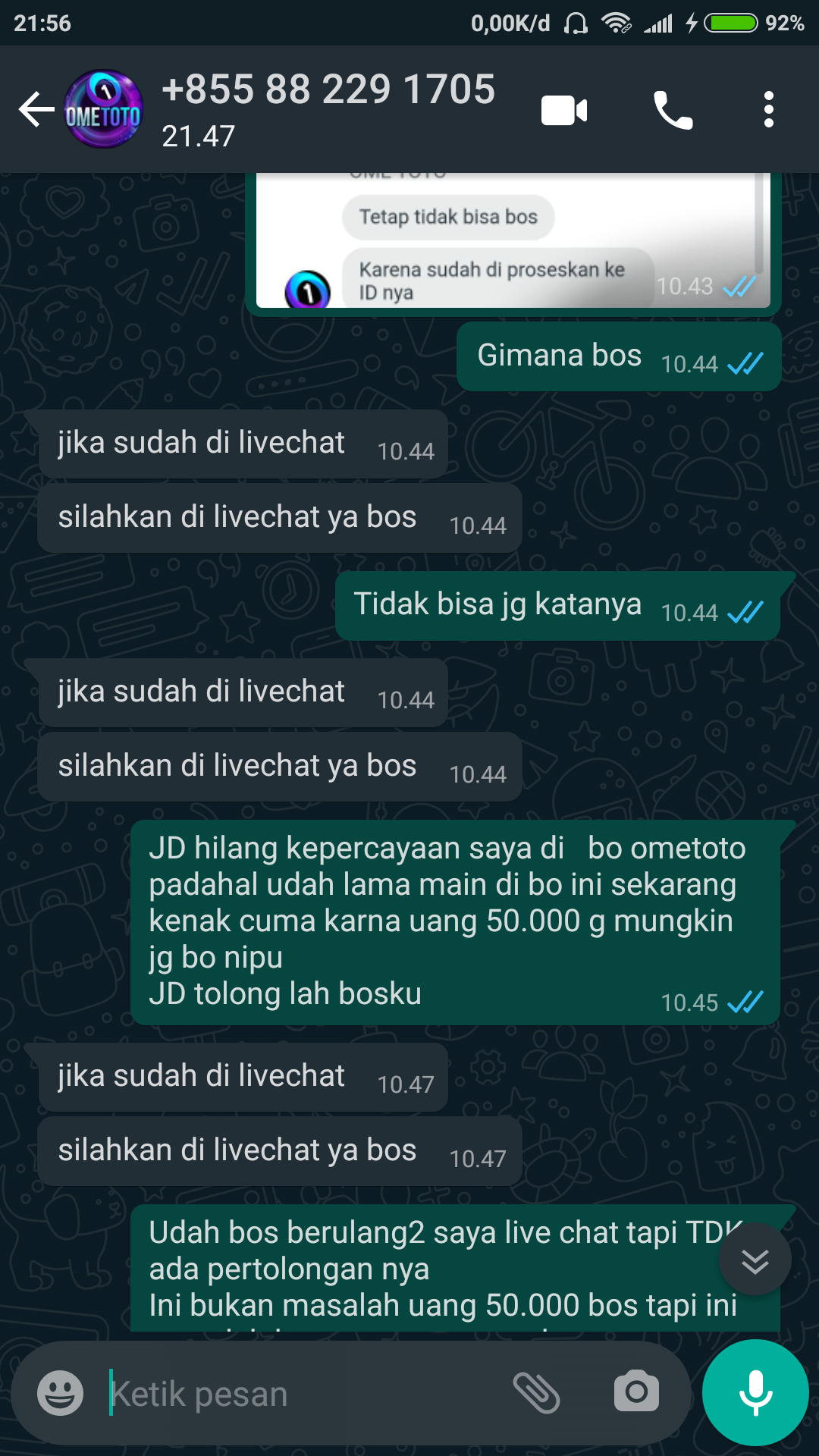This screenshot has height=1456, width=819.
Task: Start a video call
Action: (x=564, y=111)
